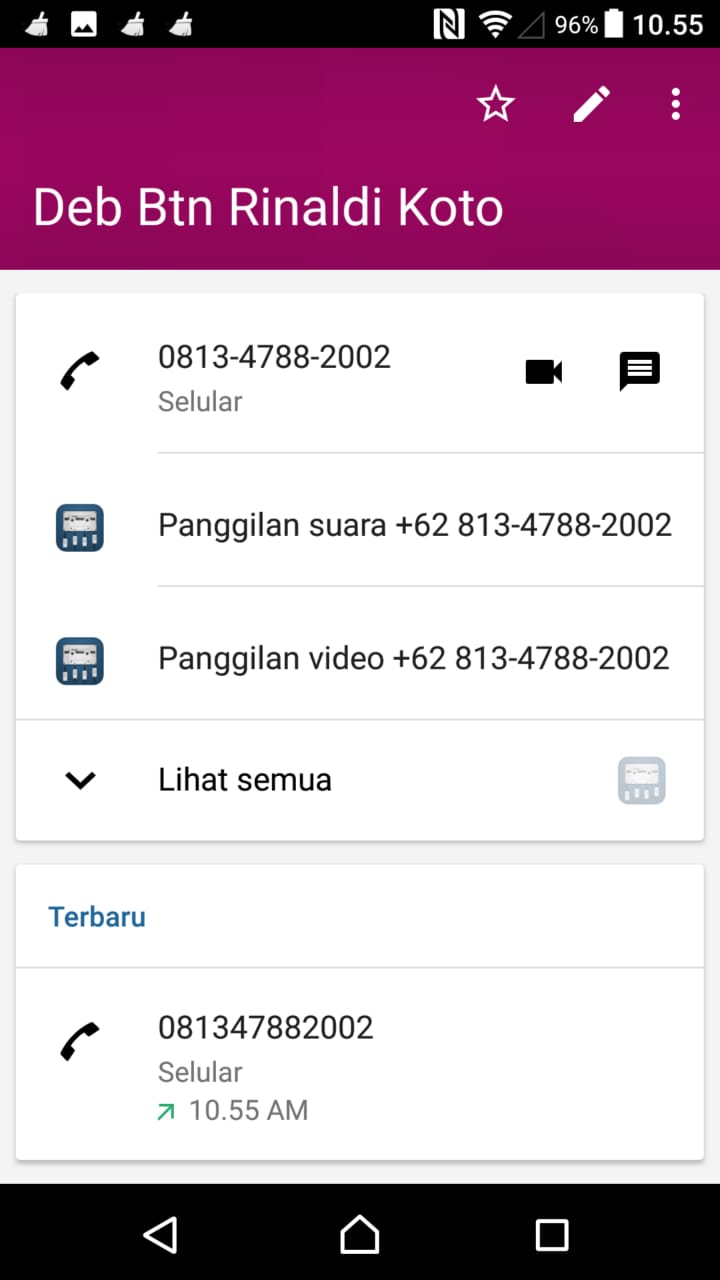720x1280 pixels.
Task: Open the overflow menu
Action: 676,104
